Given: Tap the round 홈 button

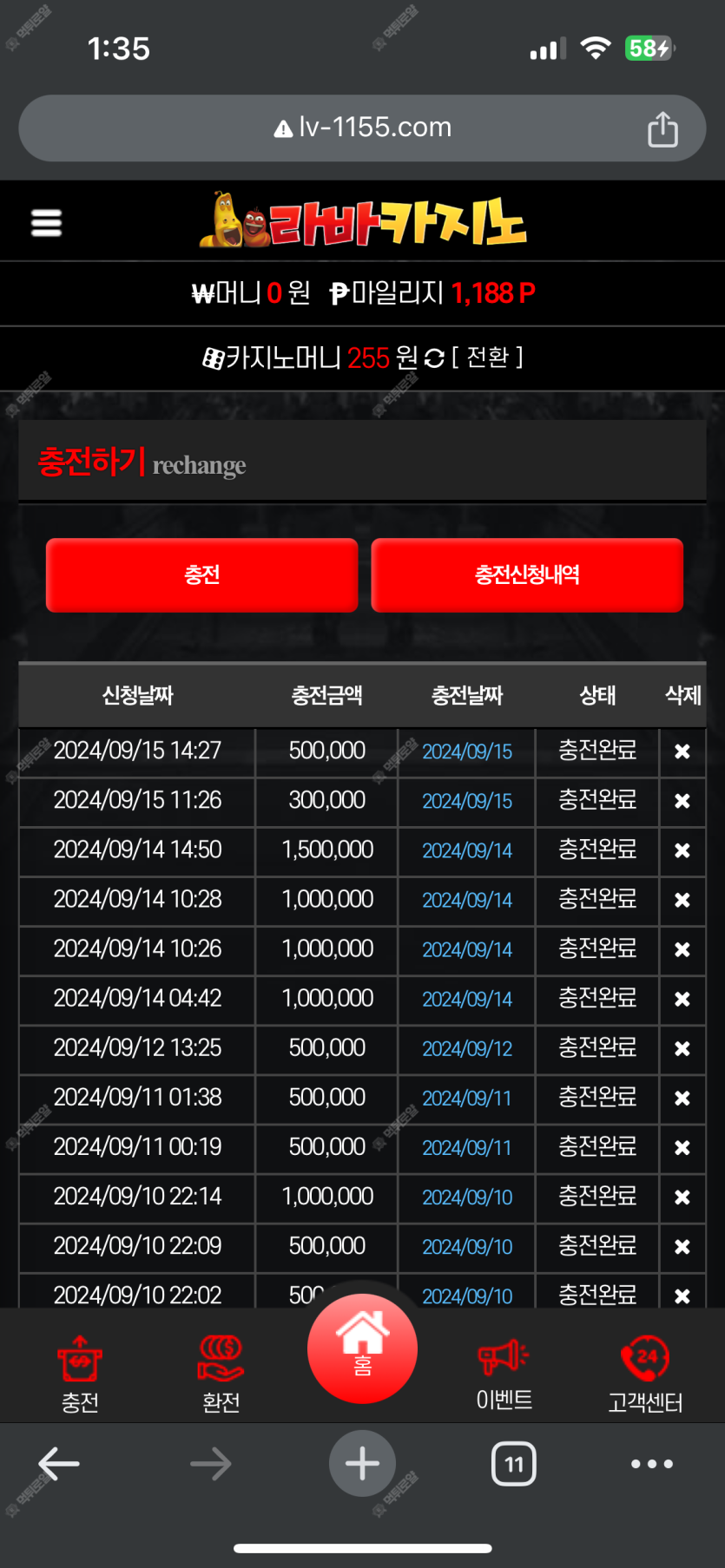Looking at the screenshot, I should coord(362,1348).
